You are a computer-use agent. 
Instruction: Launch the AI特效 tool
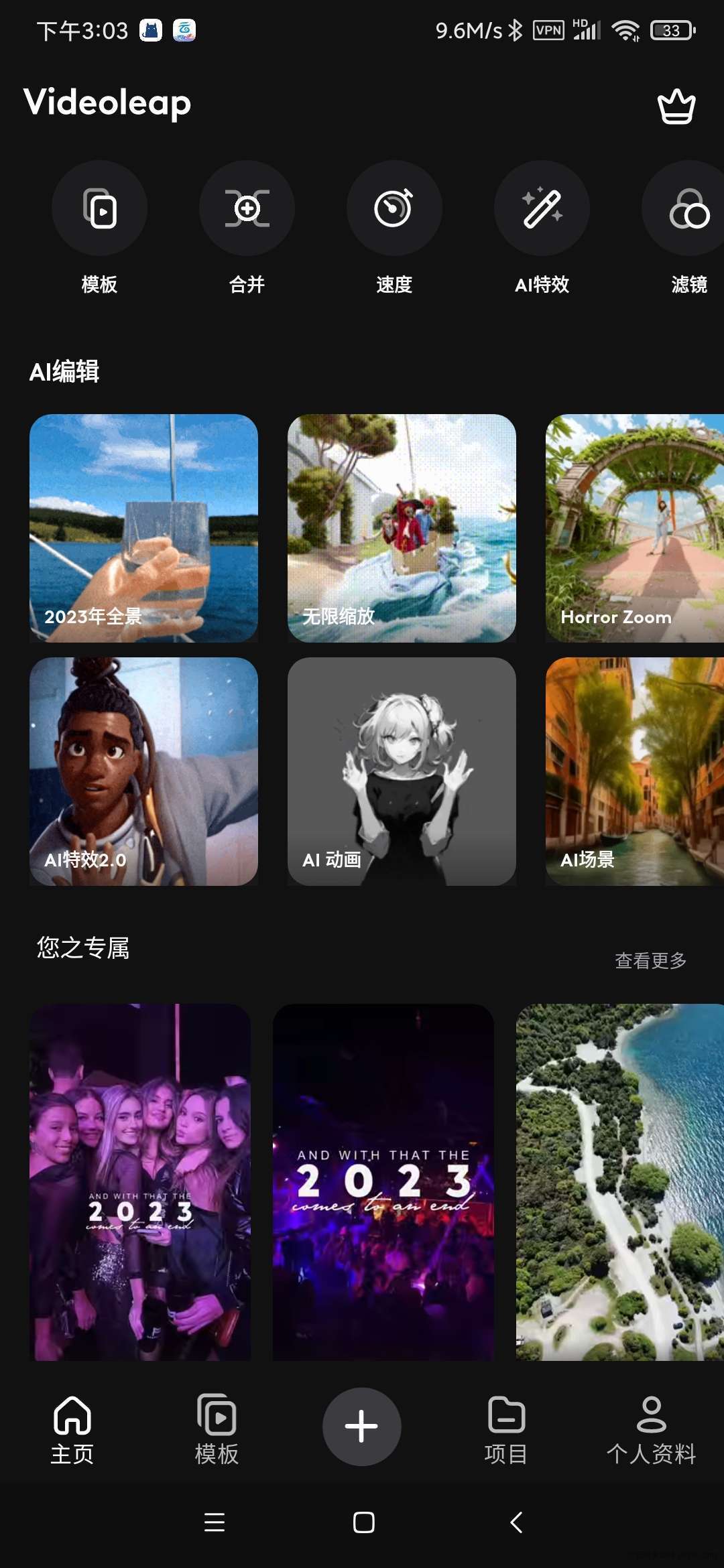coord(542,208)
